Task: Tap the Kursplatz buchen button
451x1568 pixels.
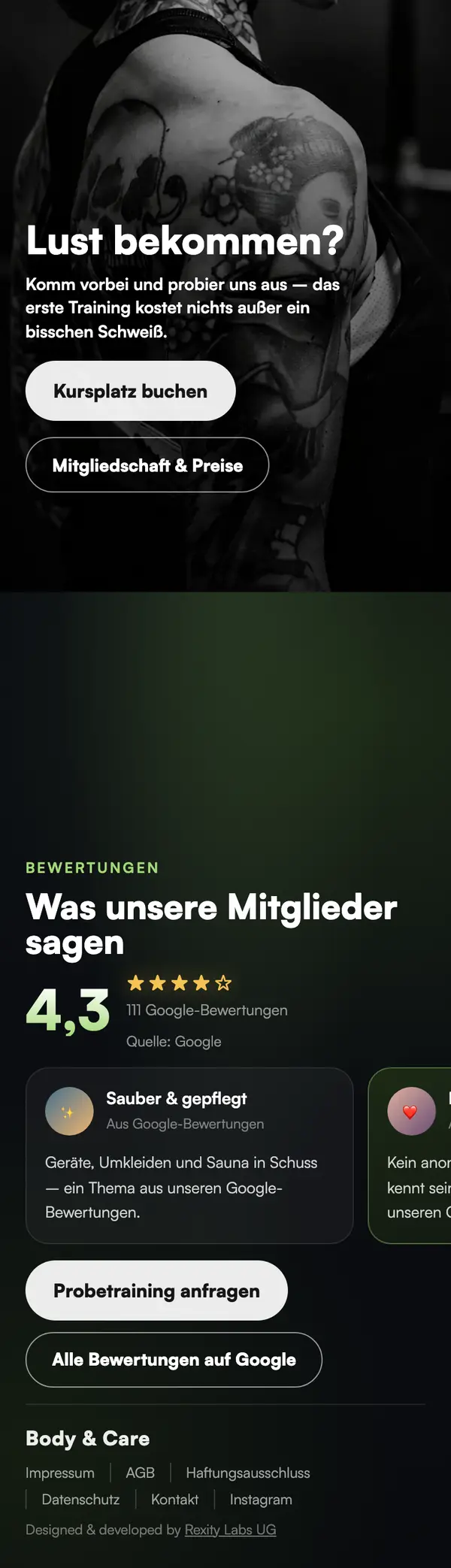Action: pos(131,391)
